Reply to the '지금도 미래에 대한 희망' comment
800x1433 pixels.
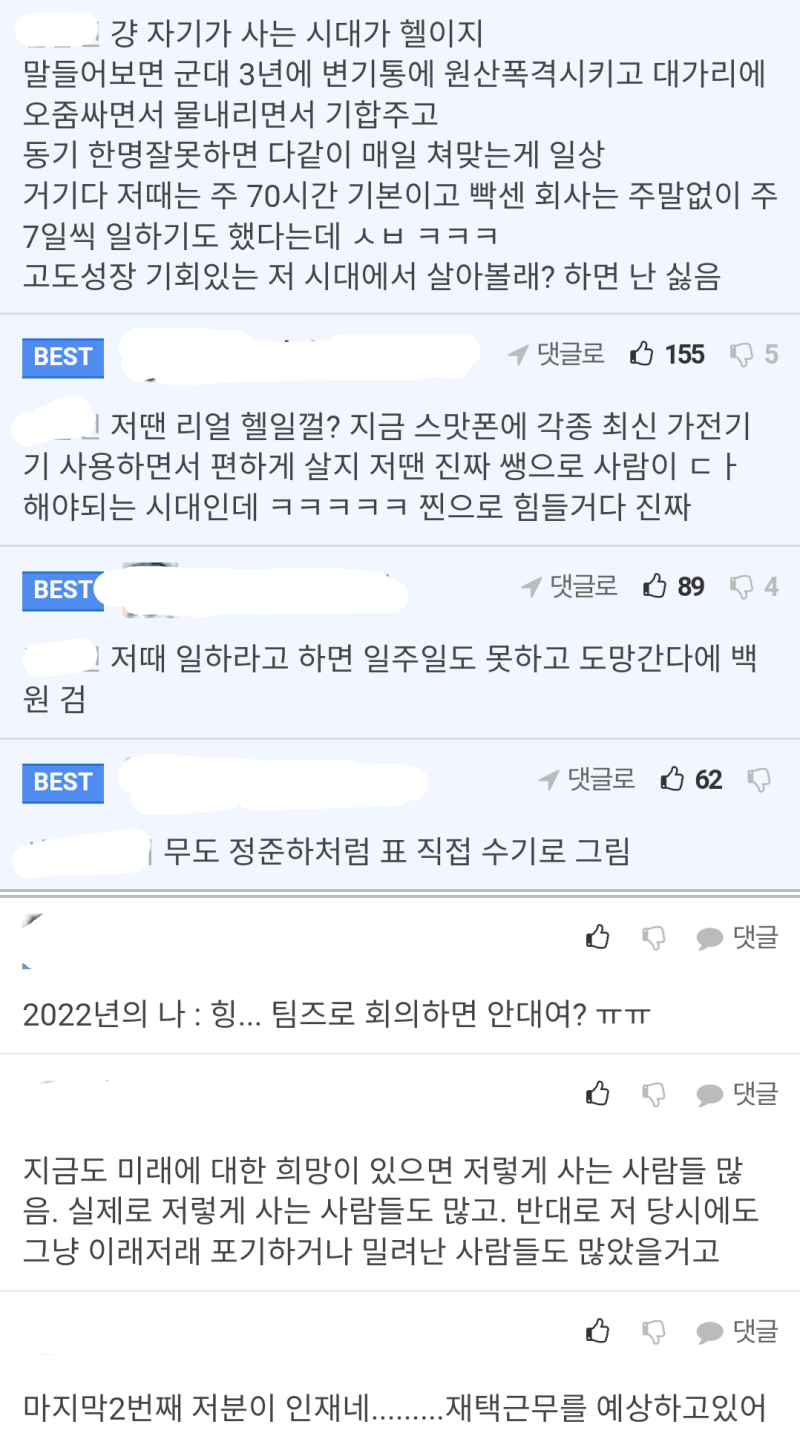coord(737,1094)
